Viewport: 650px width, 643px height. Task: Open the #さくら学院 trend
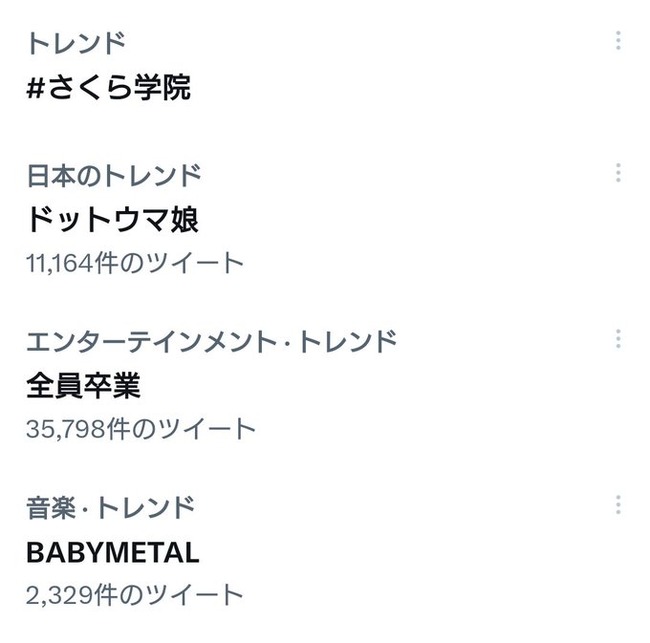pyautogui.click(x=109, y=88)
